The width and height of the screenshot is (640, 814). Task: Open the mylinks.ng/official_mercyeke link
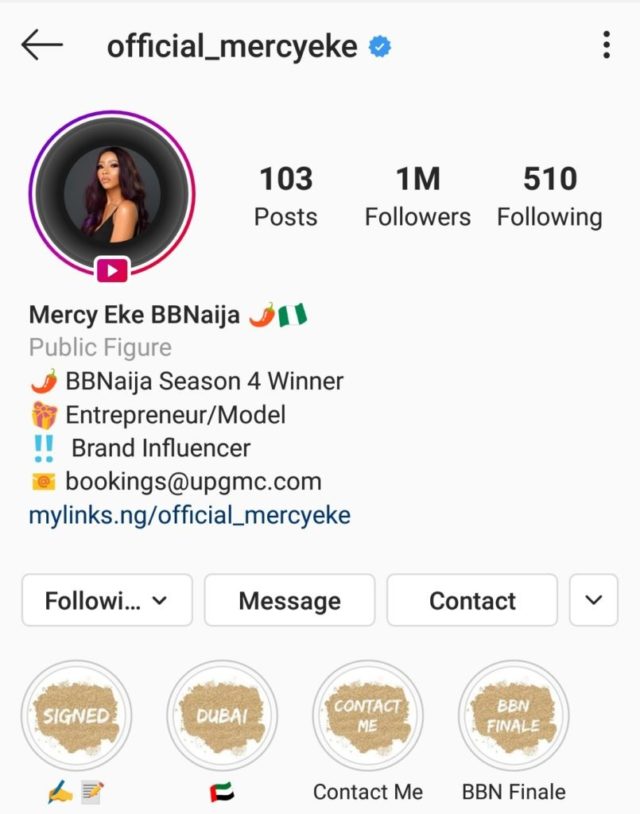point(190,516)
